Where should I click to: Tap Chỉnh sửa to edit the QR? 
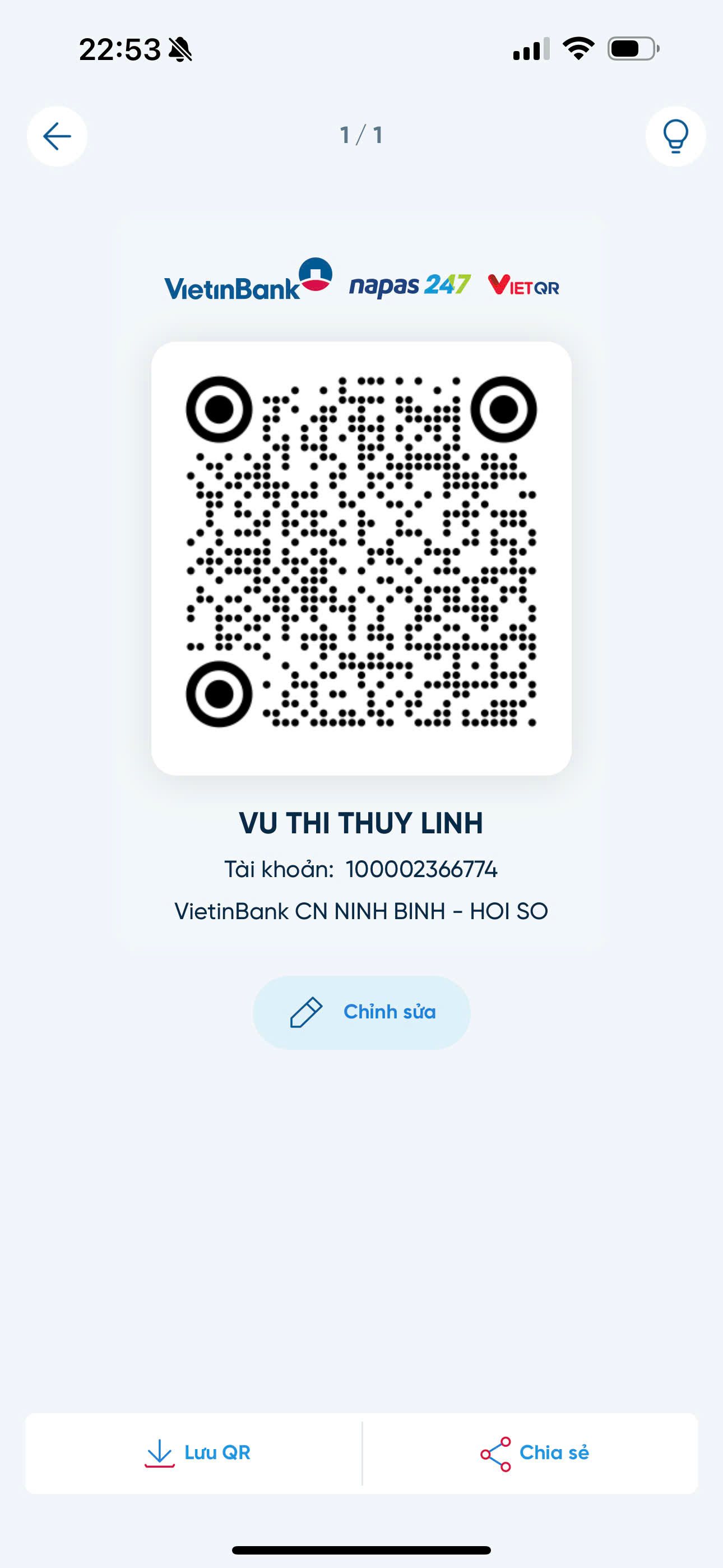(x=361, y=1012)
